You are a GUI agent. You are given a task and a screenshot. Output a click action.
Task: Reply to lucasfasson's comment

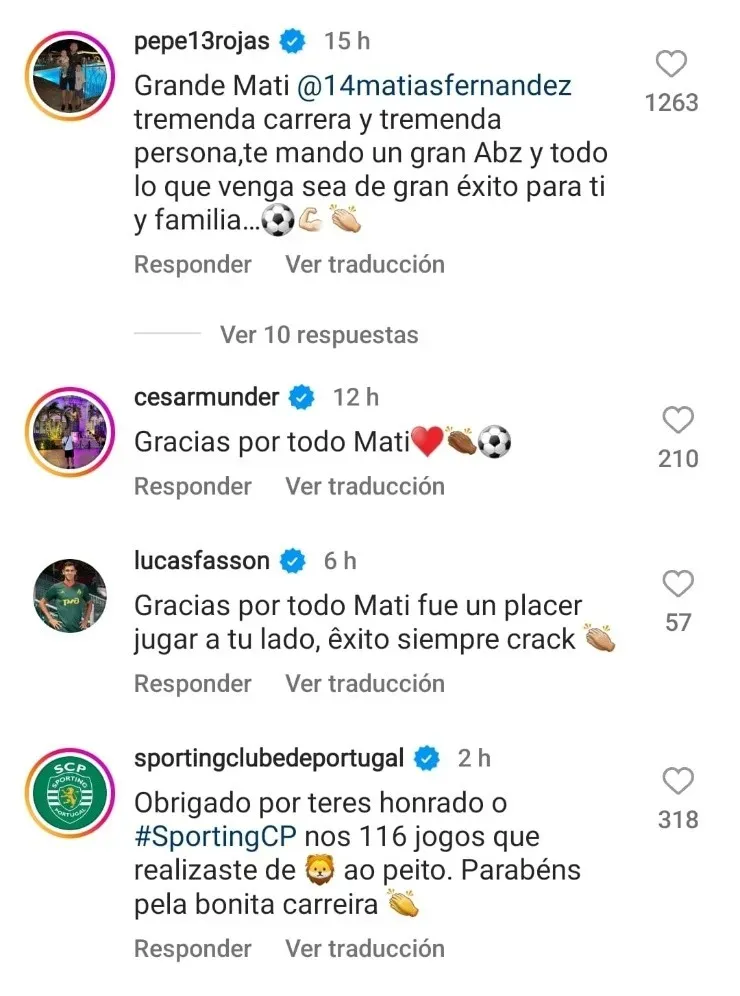(x=193, y=684)
